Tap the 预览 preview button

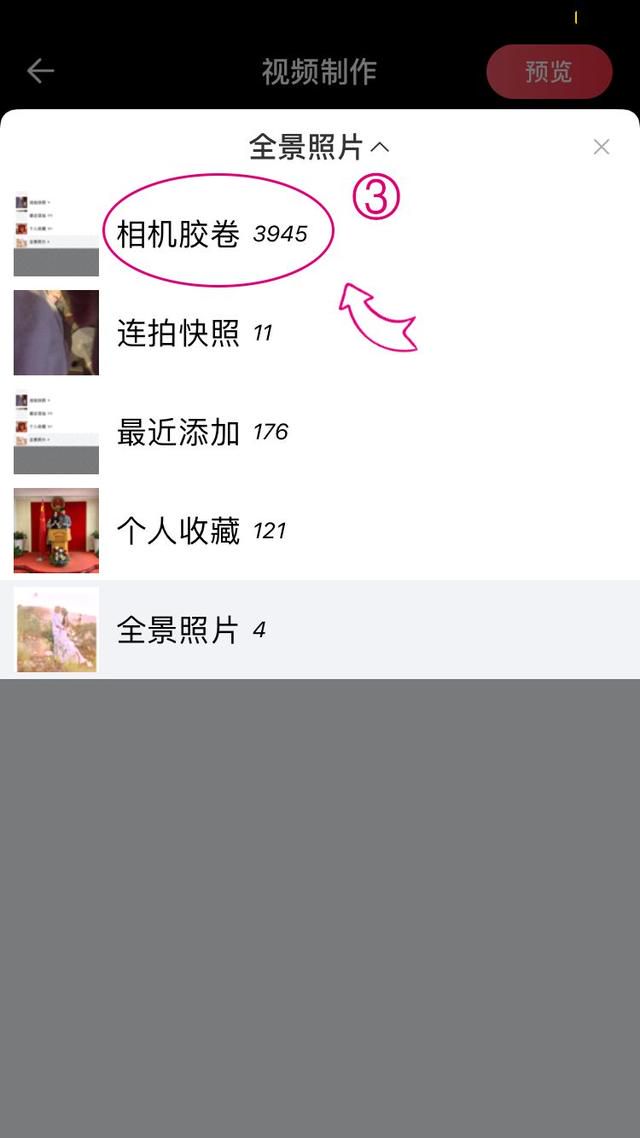(549, 72)
